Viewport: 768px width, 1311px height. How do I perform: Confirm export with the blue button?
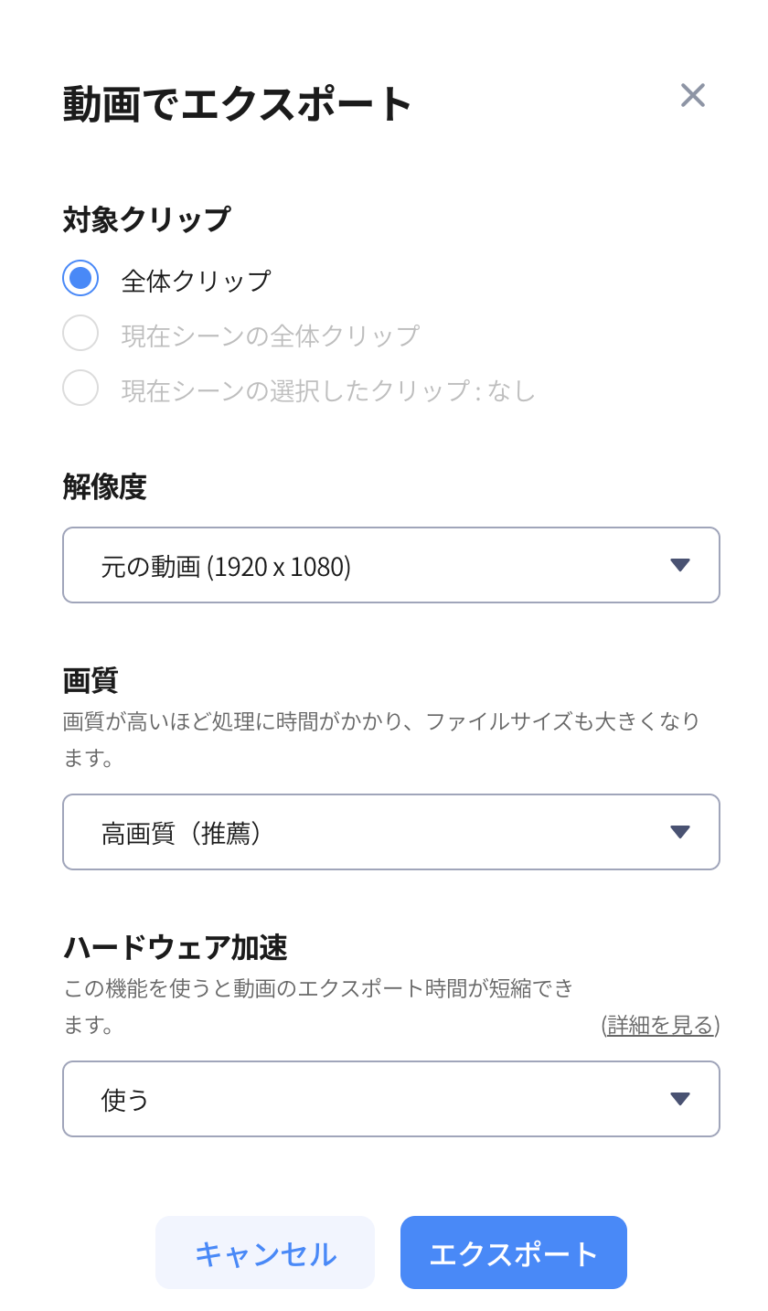pos(513,1252)
